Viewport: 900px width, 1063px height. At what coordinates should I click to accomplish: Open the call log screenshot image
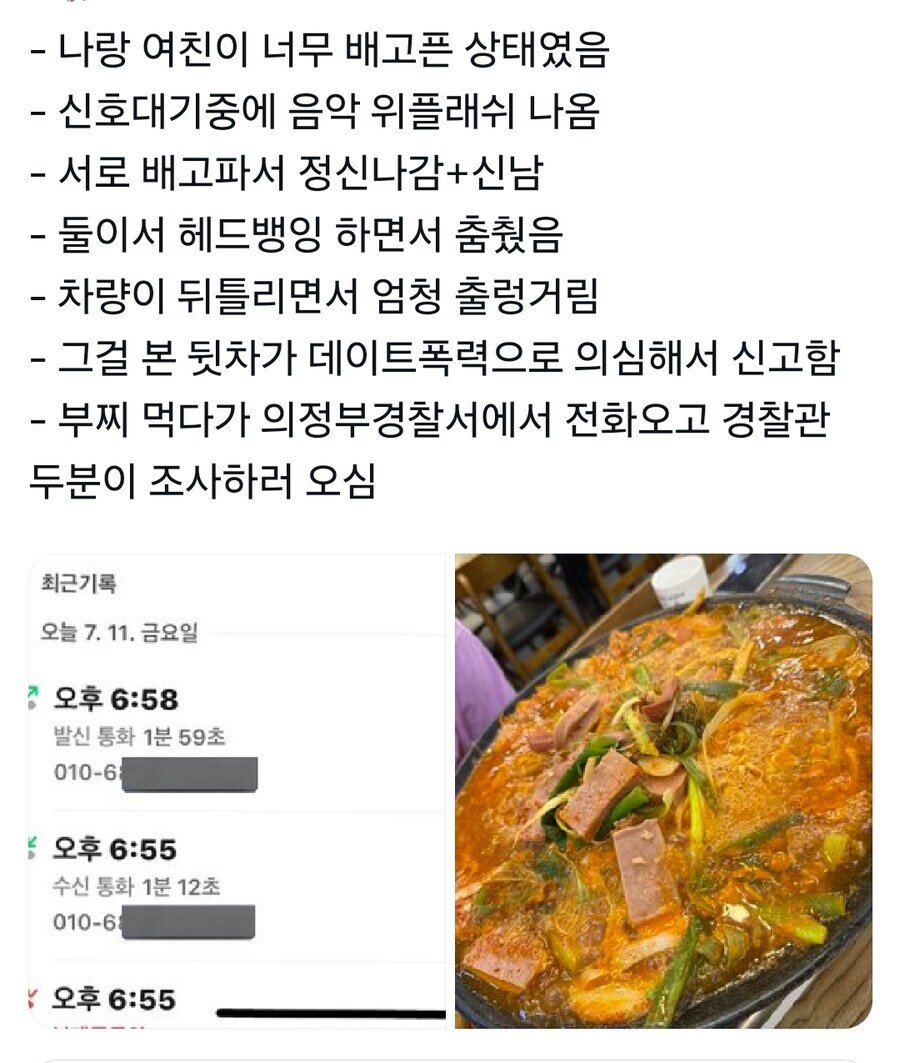[x=238, y=790]
